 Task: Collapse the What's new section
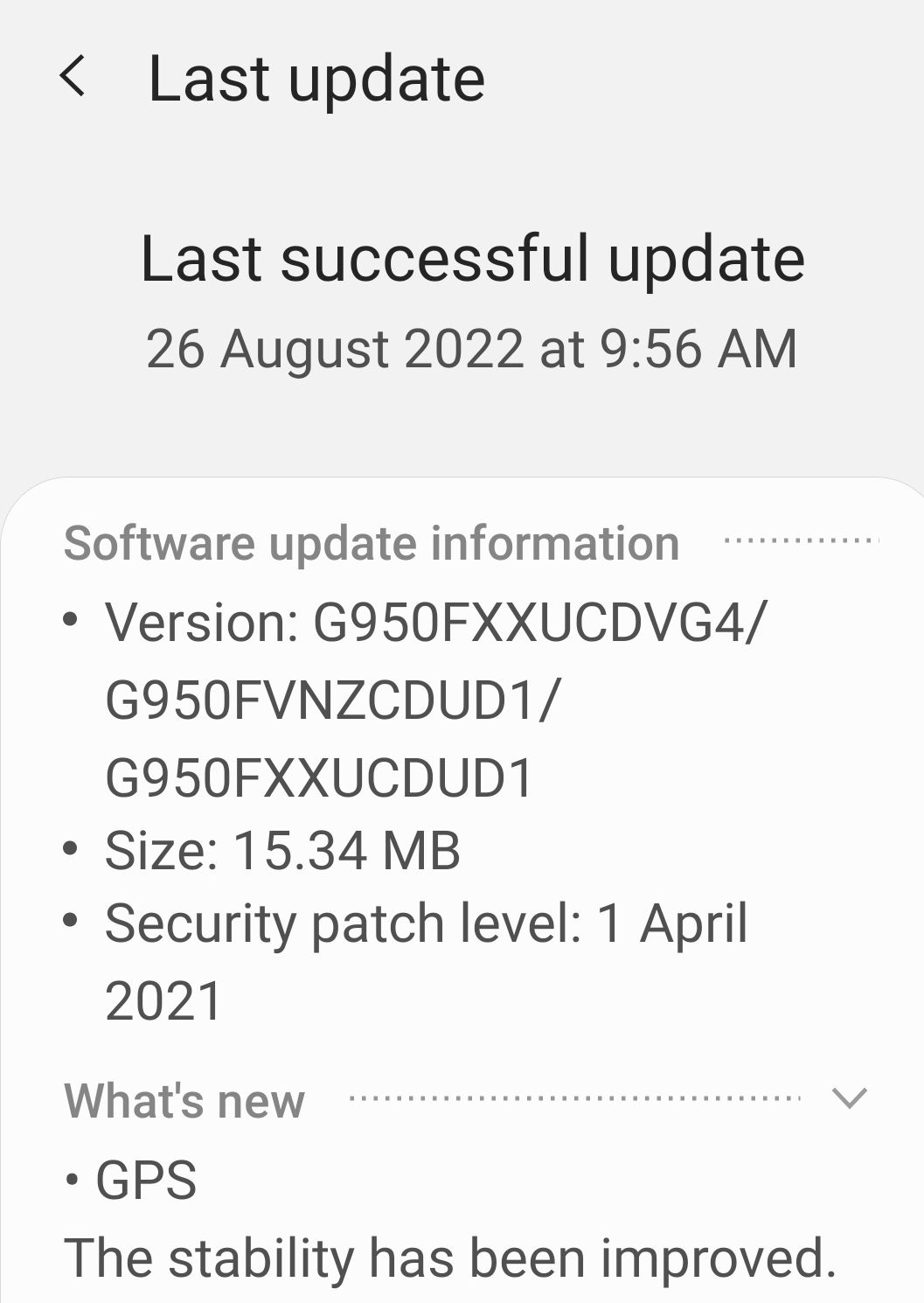pos(849,1098)
